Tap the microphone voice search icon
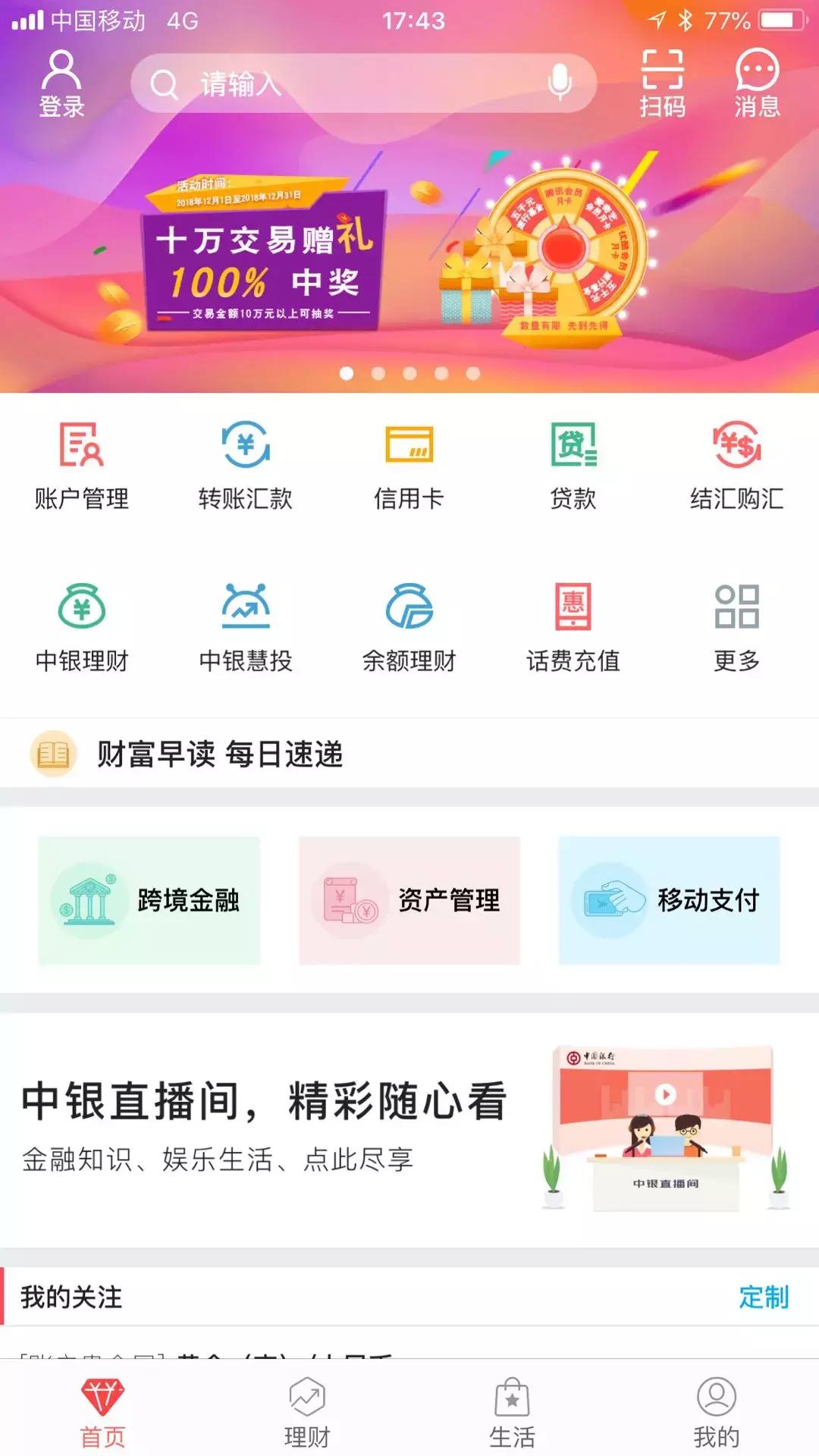 561,83
